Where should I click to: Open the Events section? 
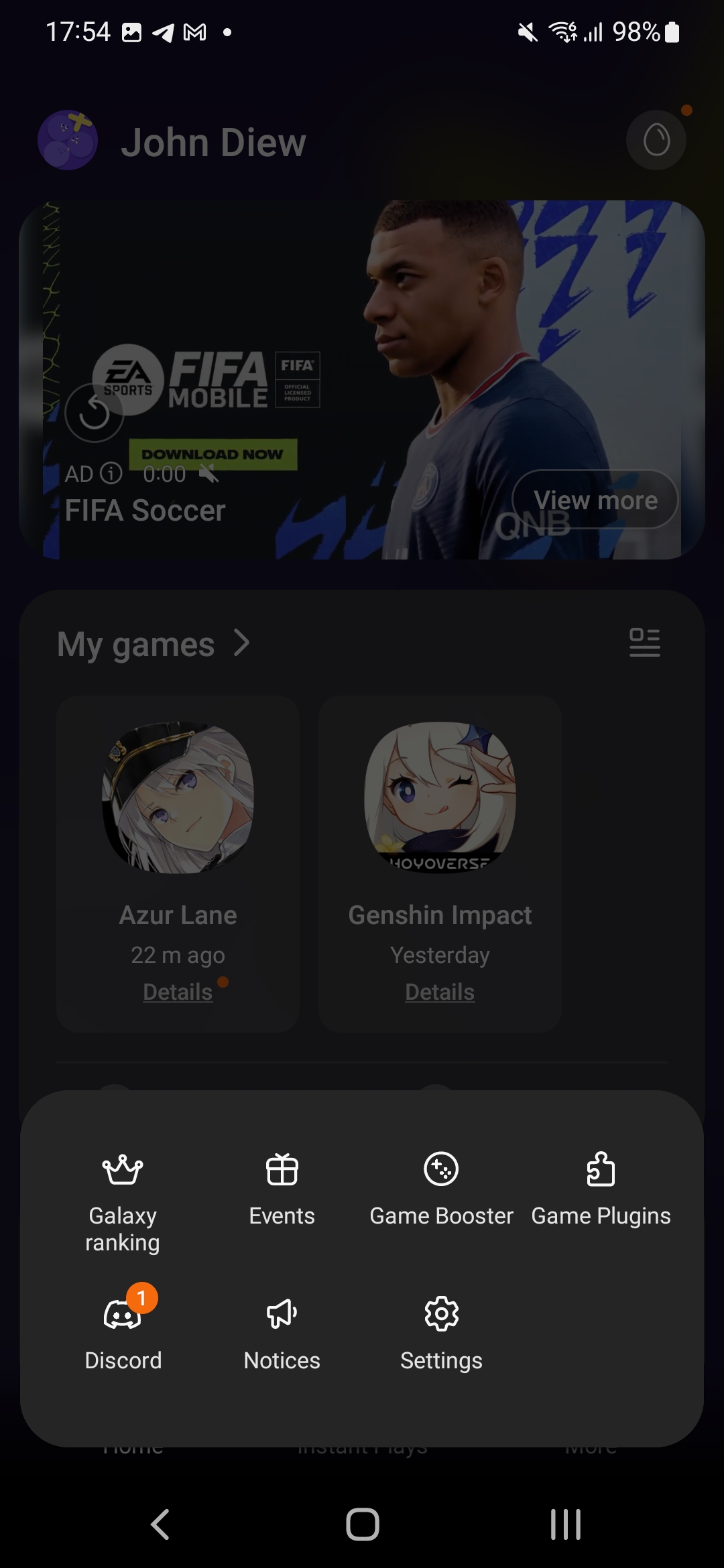(282, 1189)
